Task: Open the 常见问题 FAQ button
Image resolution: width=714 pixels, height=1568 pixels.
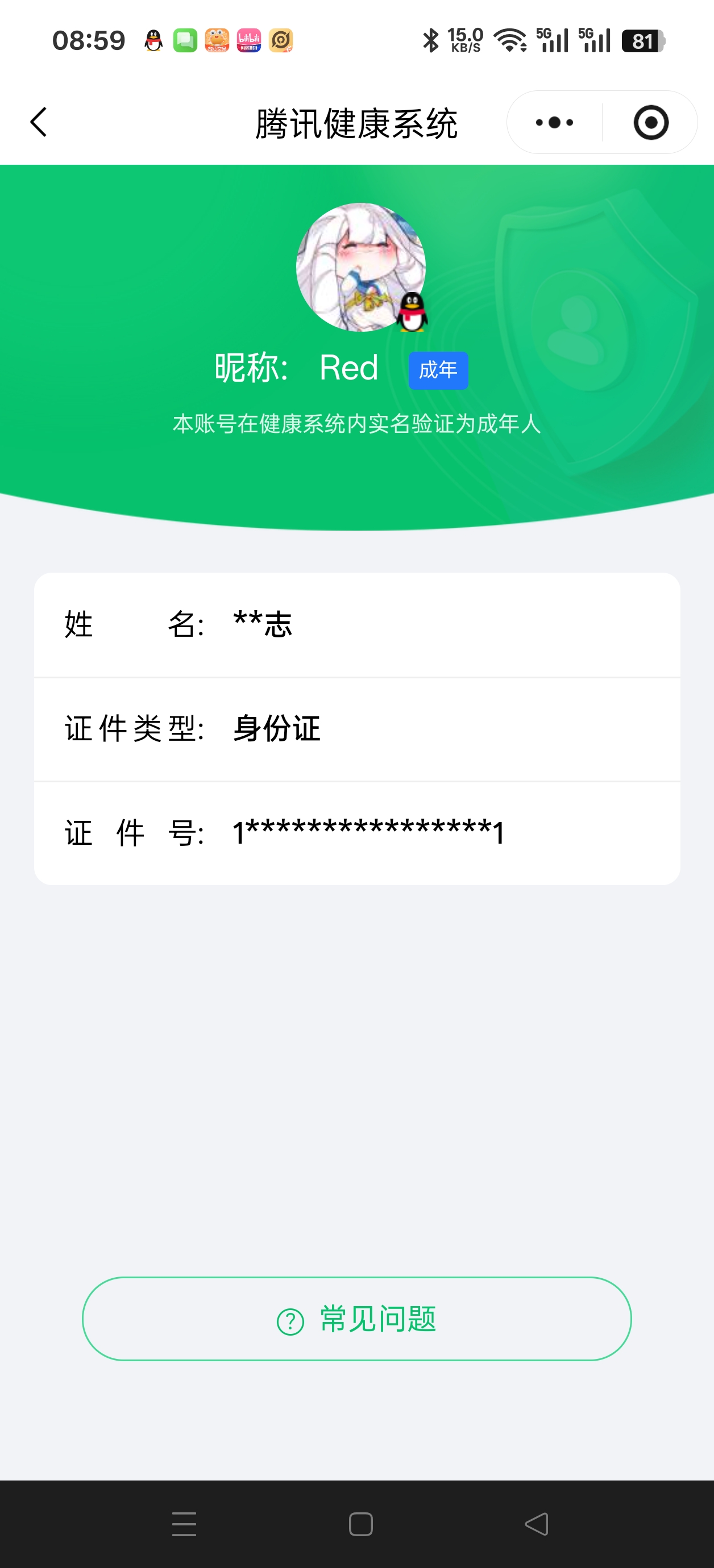Action: [x=357, y=1319]
